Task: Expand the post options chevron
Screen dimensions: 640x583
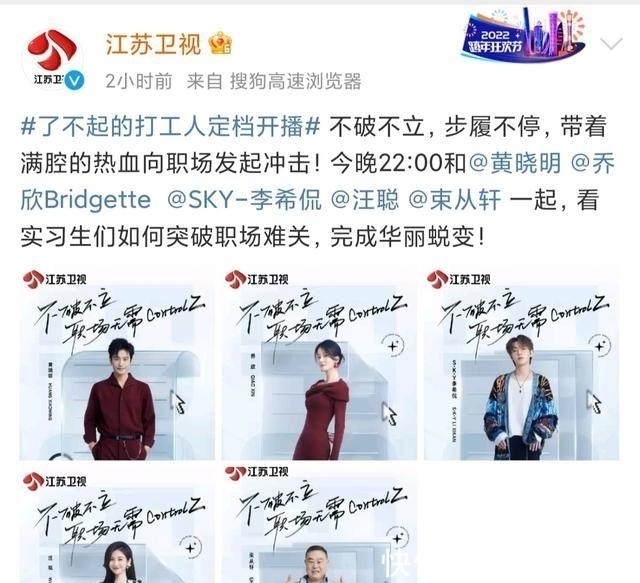Action: click(613, 43)
